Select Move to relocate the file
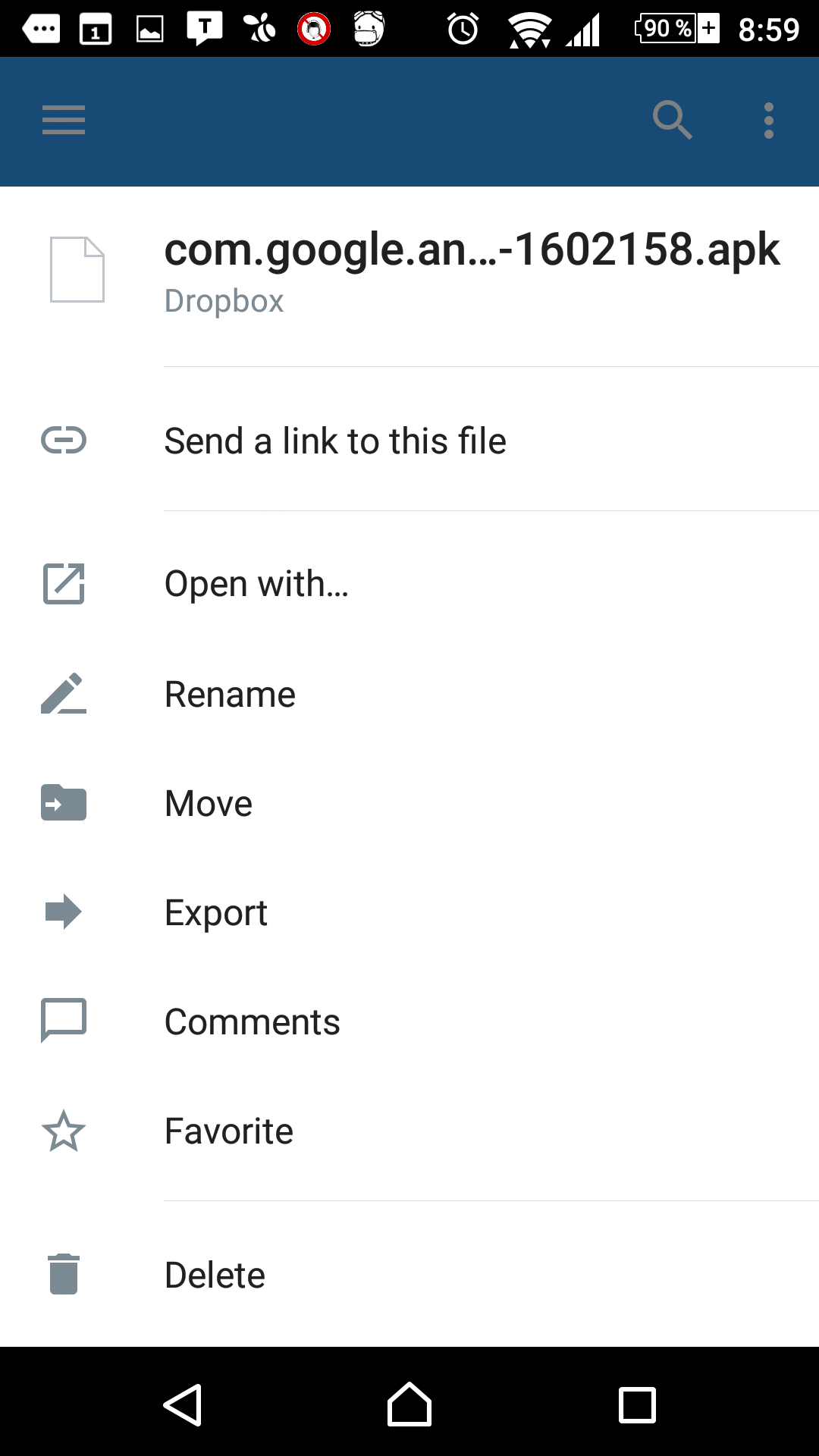The height and width of the screenshot is (1456, 819). [409, 803]
